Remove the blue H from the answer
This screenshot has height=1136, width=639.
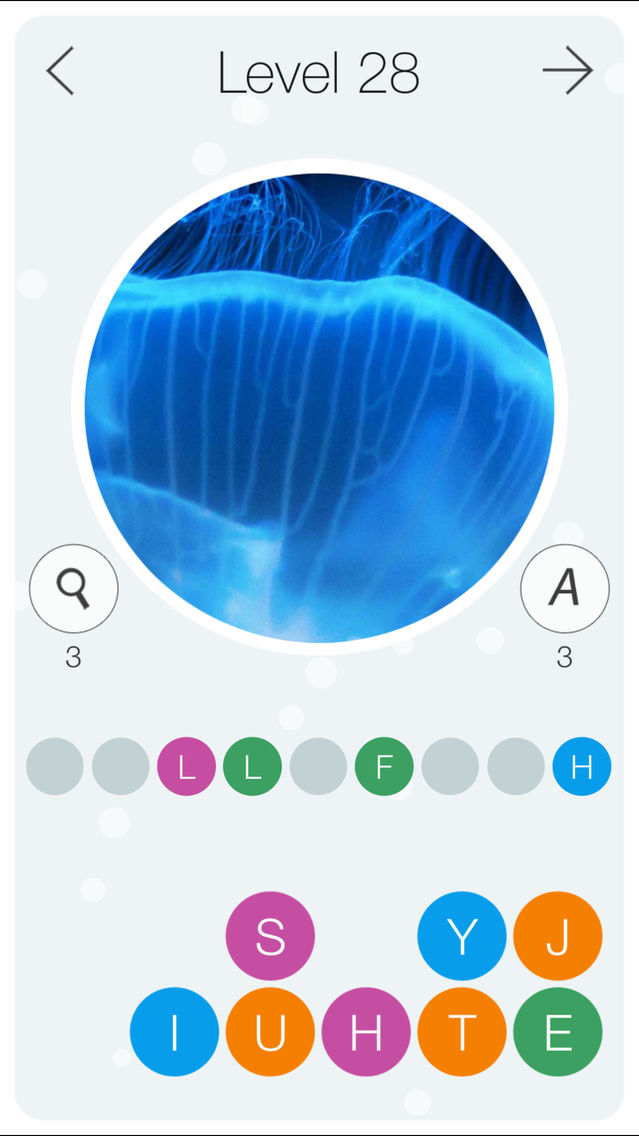pos(582,767)
